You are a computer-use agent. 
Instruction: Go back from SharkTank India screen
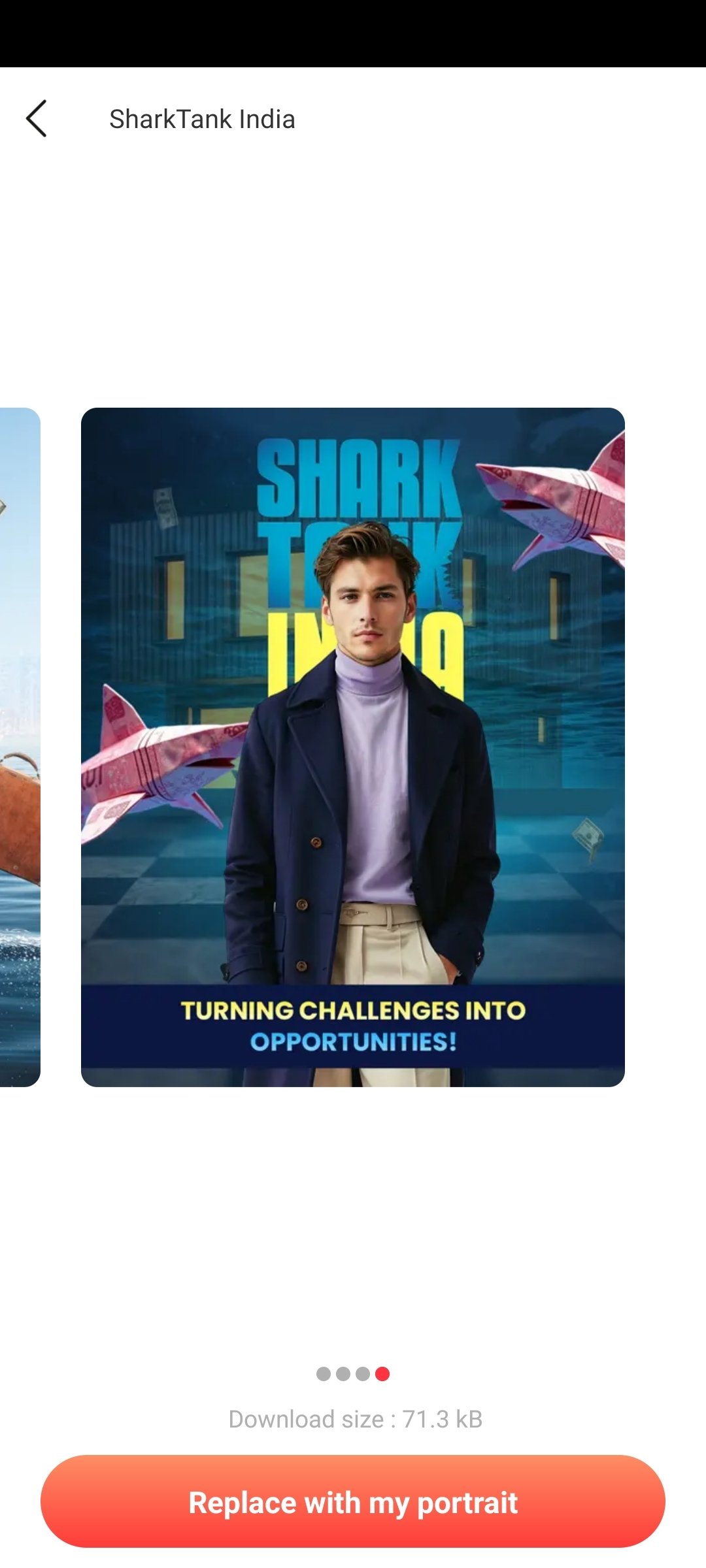pyautogui.click(x=37, y=119)
